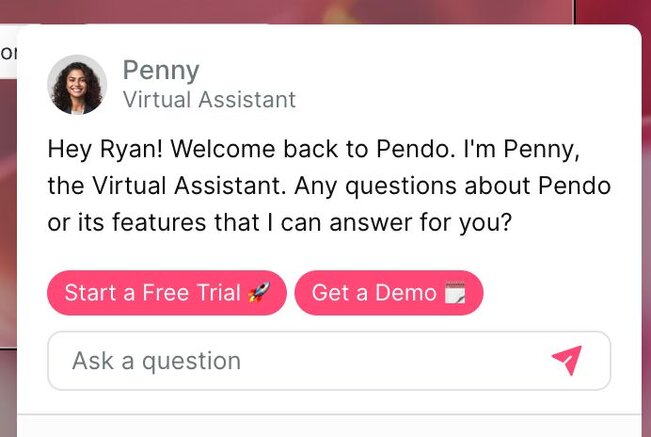Tap the Start a Free Trial button
The height and width of the screenshot is (437, 651).
[x=166, y=293]
